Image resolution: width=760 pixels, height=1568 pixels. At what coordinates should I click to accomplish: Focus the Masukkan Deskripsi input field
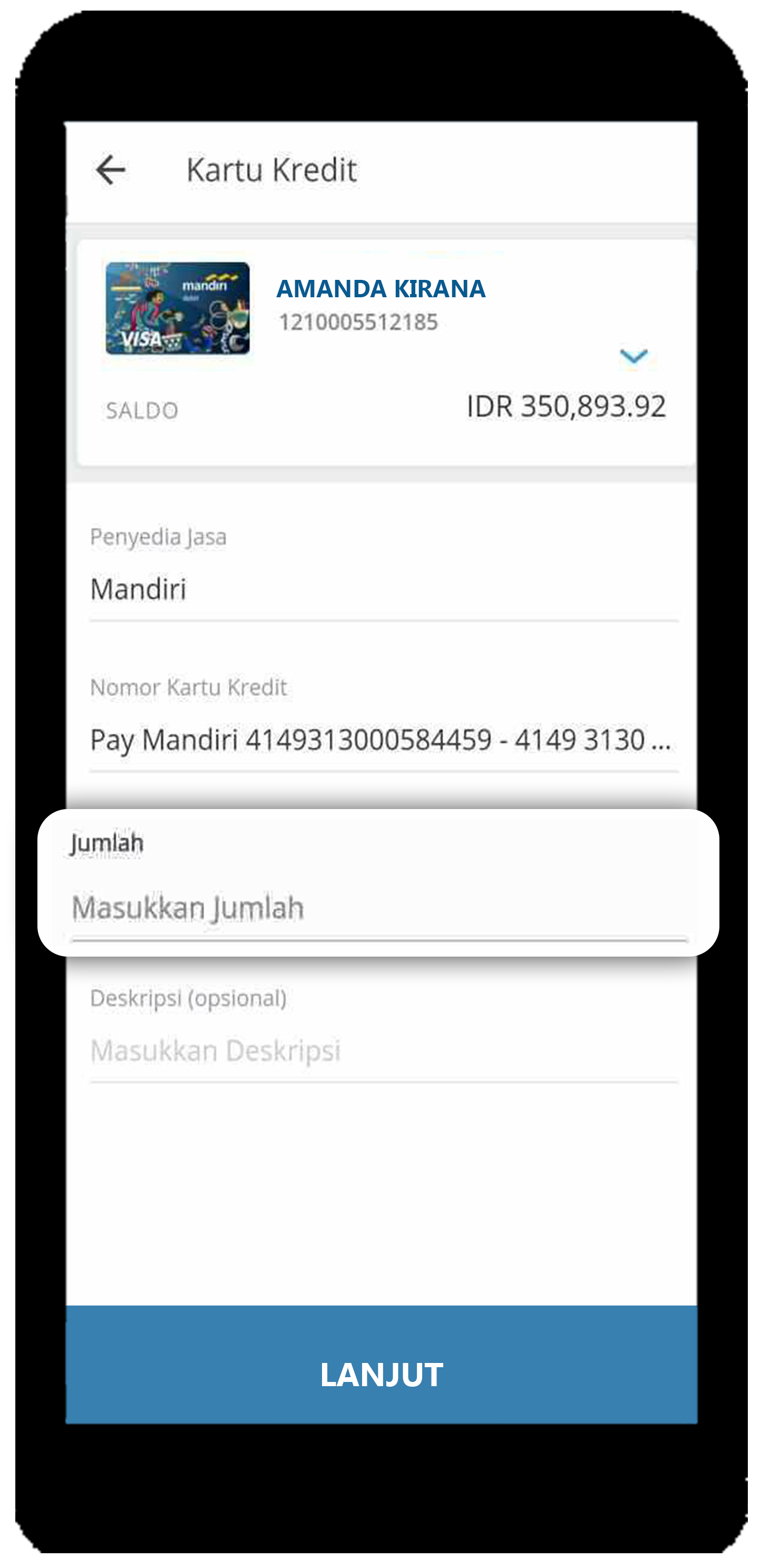(383, 1050)
